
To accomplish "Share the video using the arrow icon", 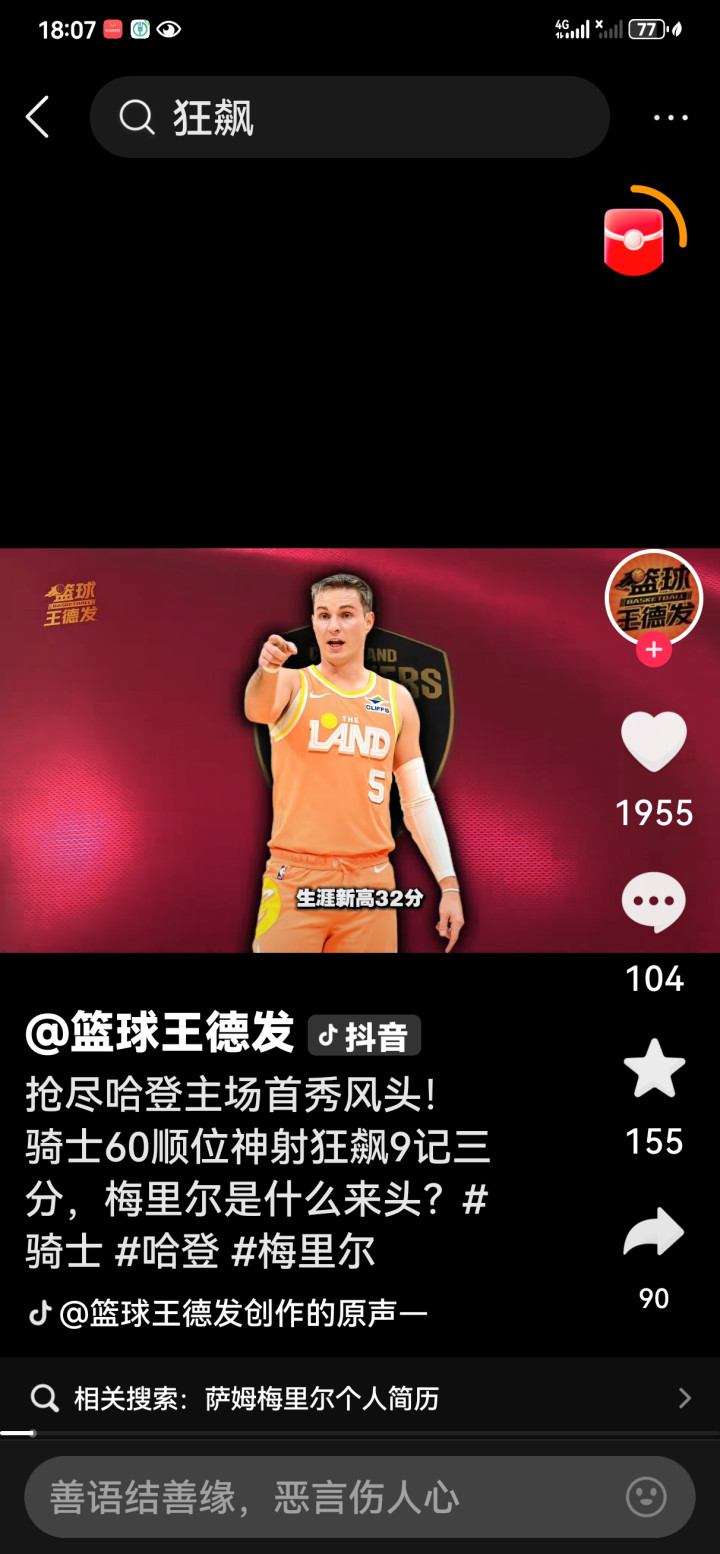I will pyautogui.click(x=654, y=1232).
